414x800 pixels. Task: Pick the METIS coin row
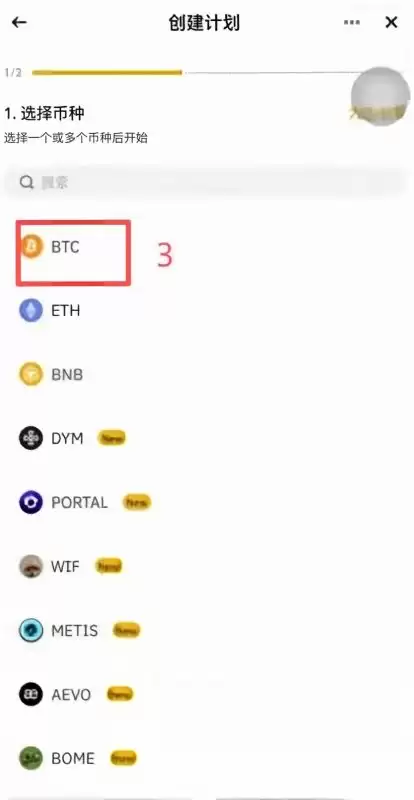207,631
